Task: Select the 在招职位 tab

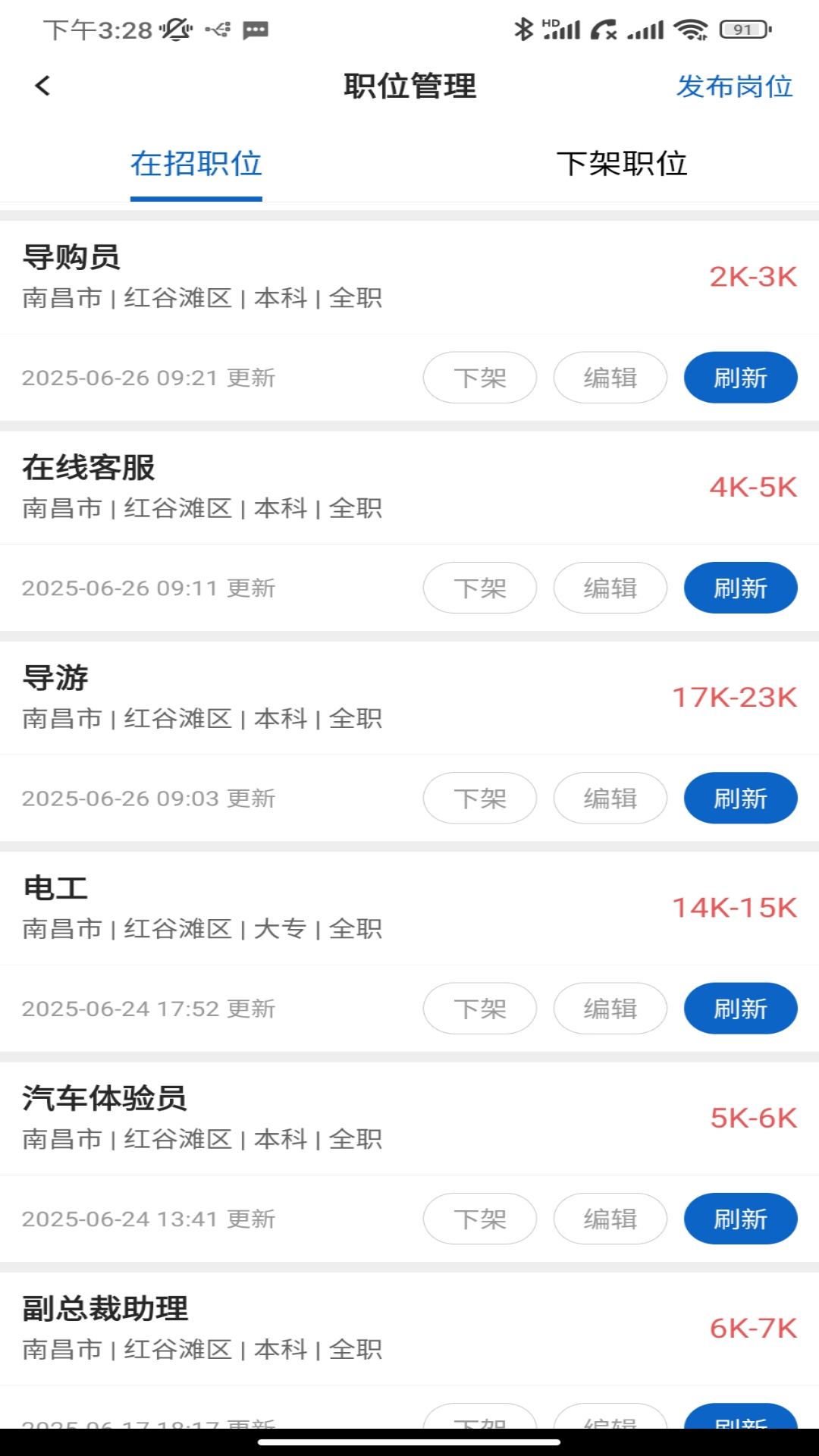Action: [196, 164]
